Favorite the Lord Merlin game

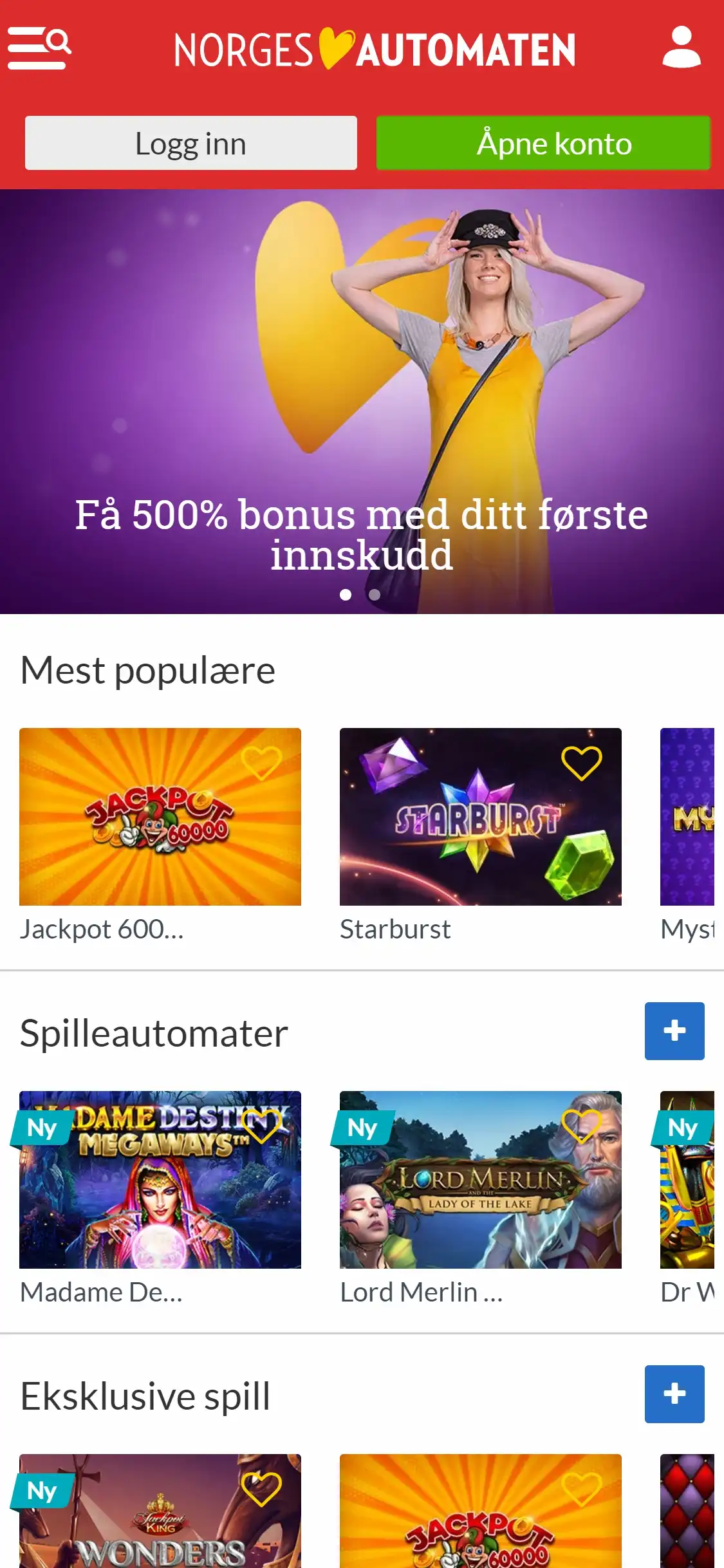581,1126
